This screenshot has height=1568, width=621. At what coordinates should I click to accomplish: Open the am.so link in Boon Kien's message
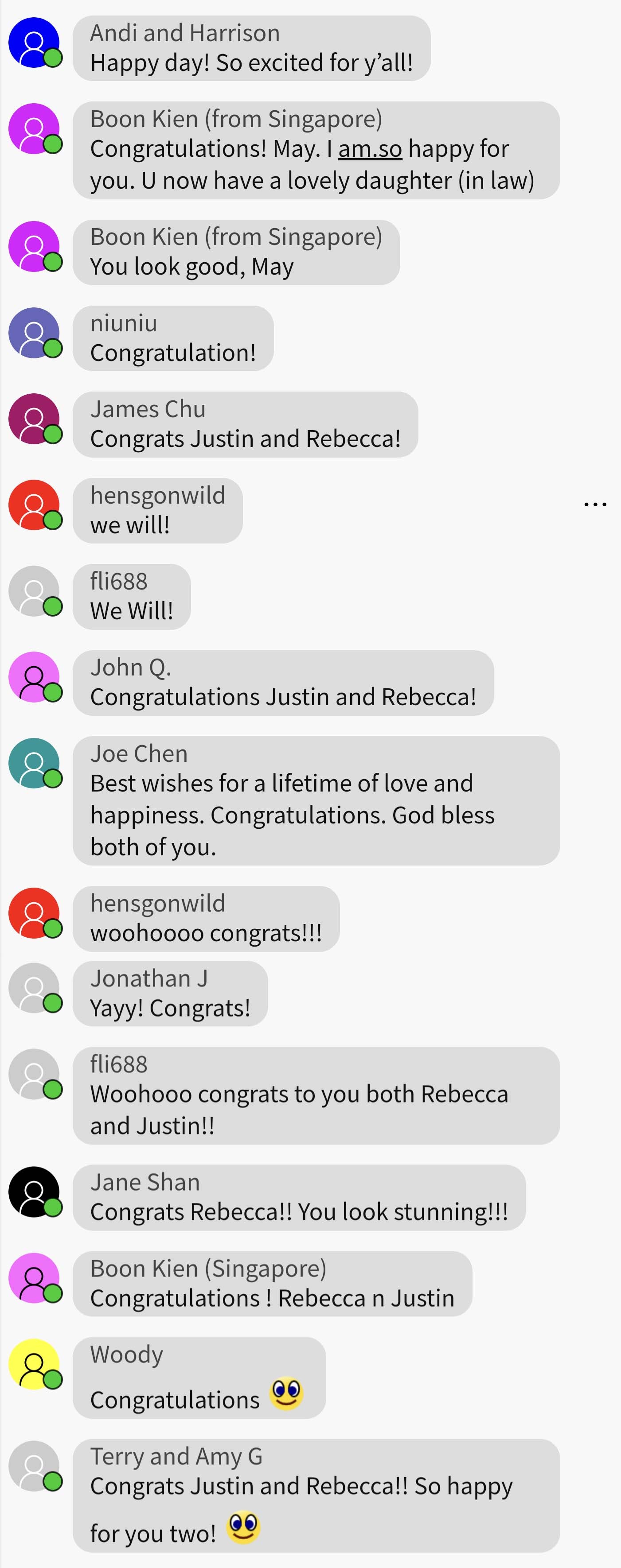tap(370, 149)
